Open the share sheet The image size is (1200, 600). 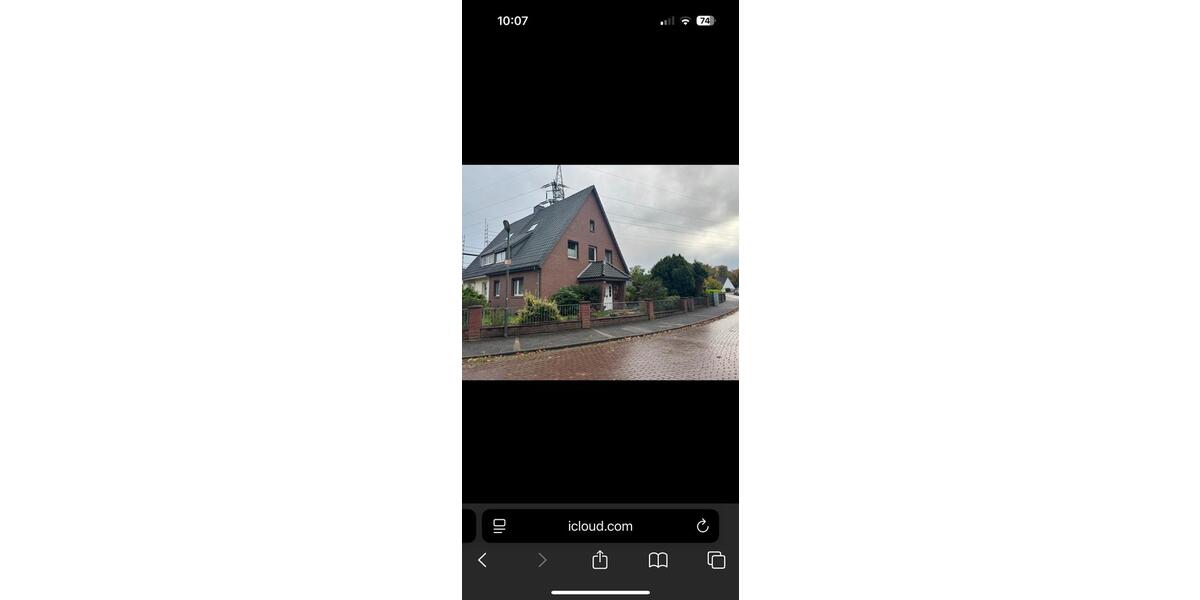[x=600, y=560]
